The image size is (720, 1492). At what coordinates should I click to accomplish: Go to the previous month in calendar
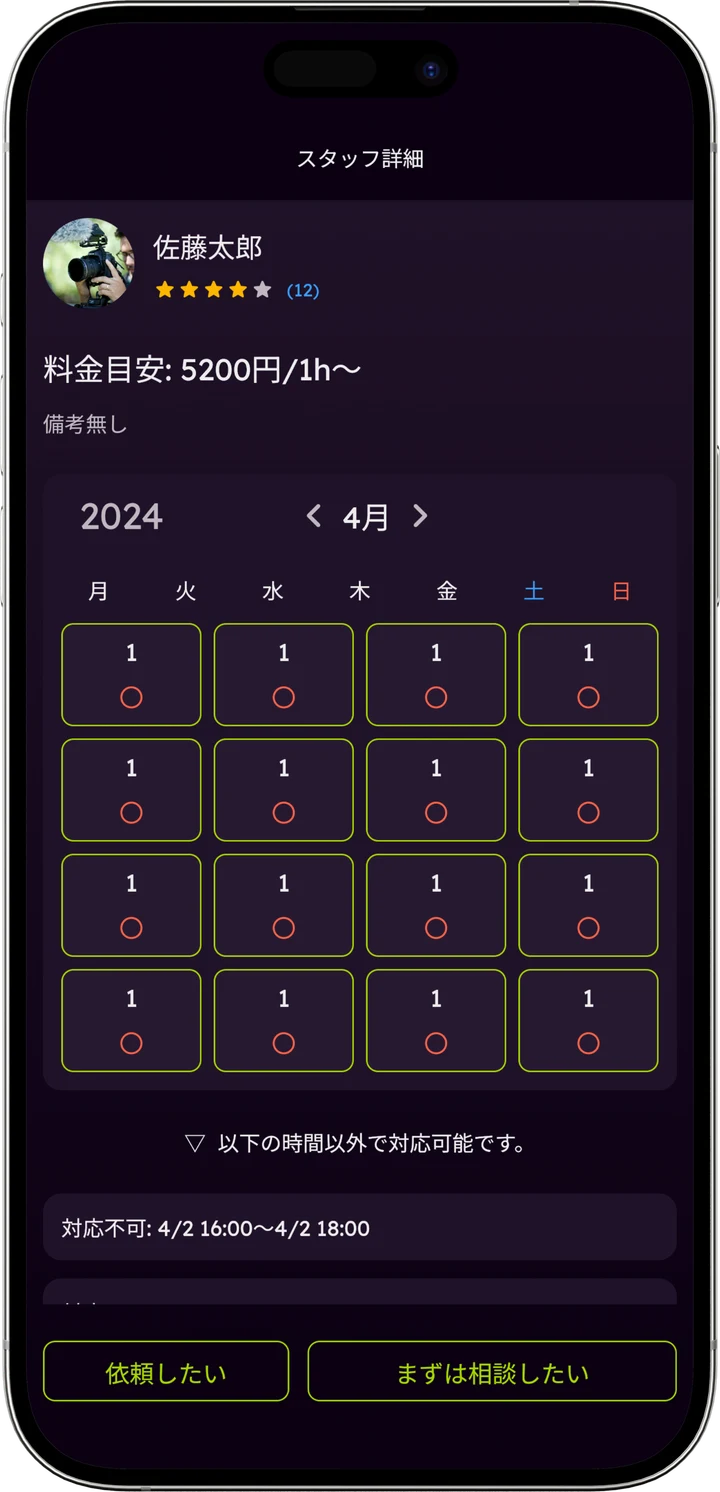pyautogui.click(x=314, y=516)
